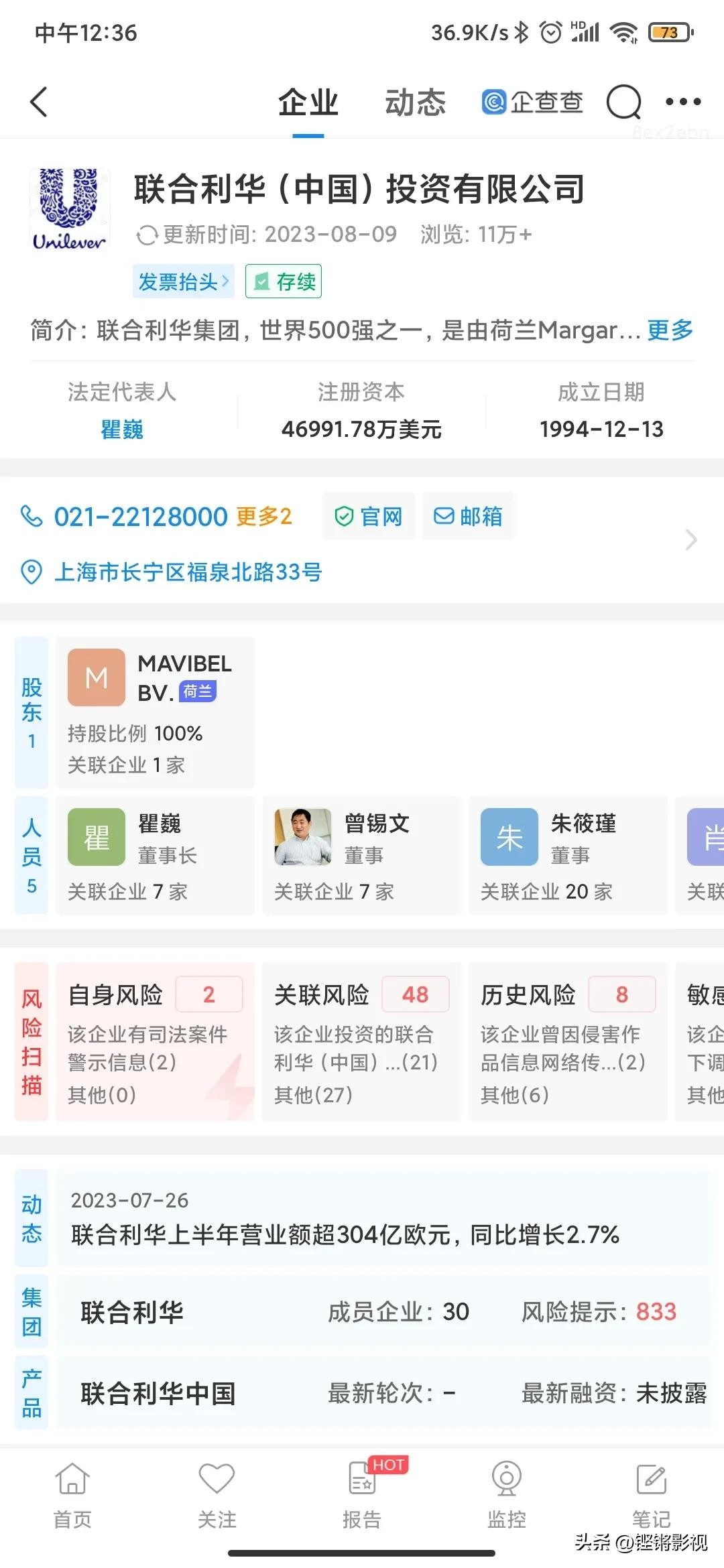Open the search icon in the top bar
The image size is (724, 1568).
pyautogui.click(x=623, y=103)
